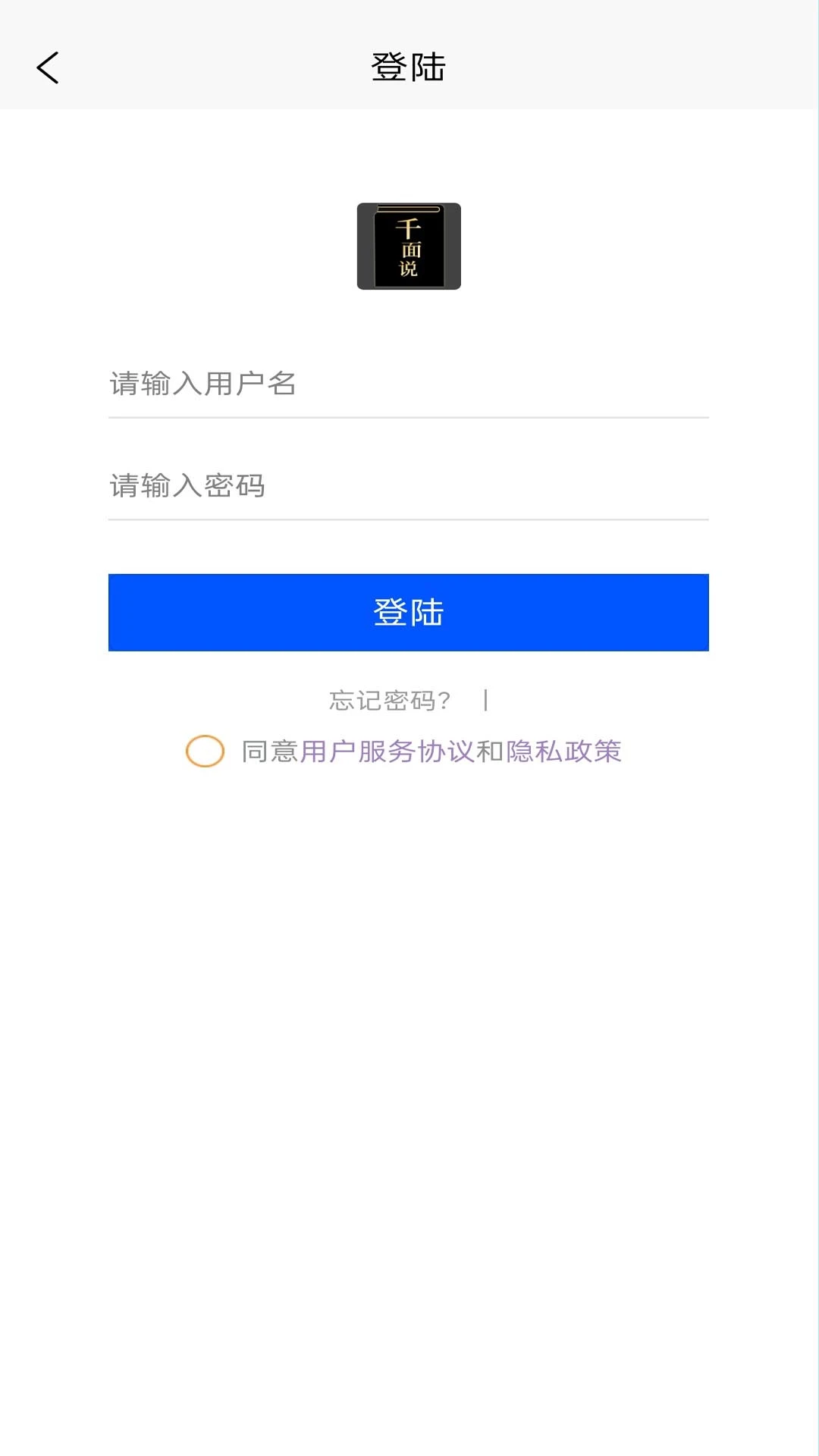Check the agreement circle next to 同意
Viewport: 819px width, 1456px height.
point(205,752)
